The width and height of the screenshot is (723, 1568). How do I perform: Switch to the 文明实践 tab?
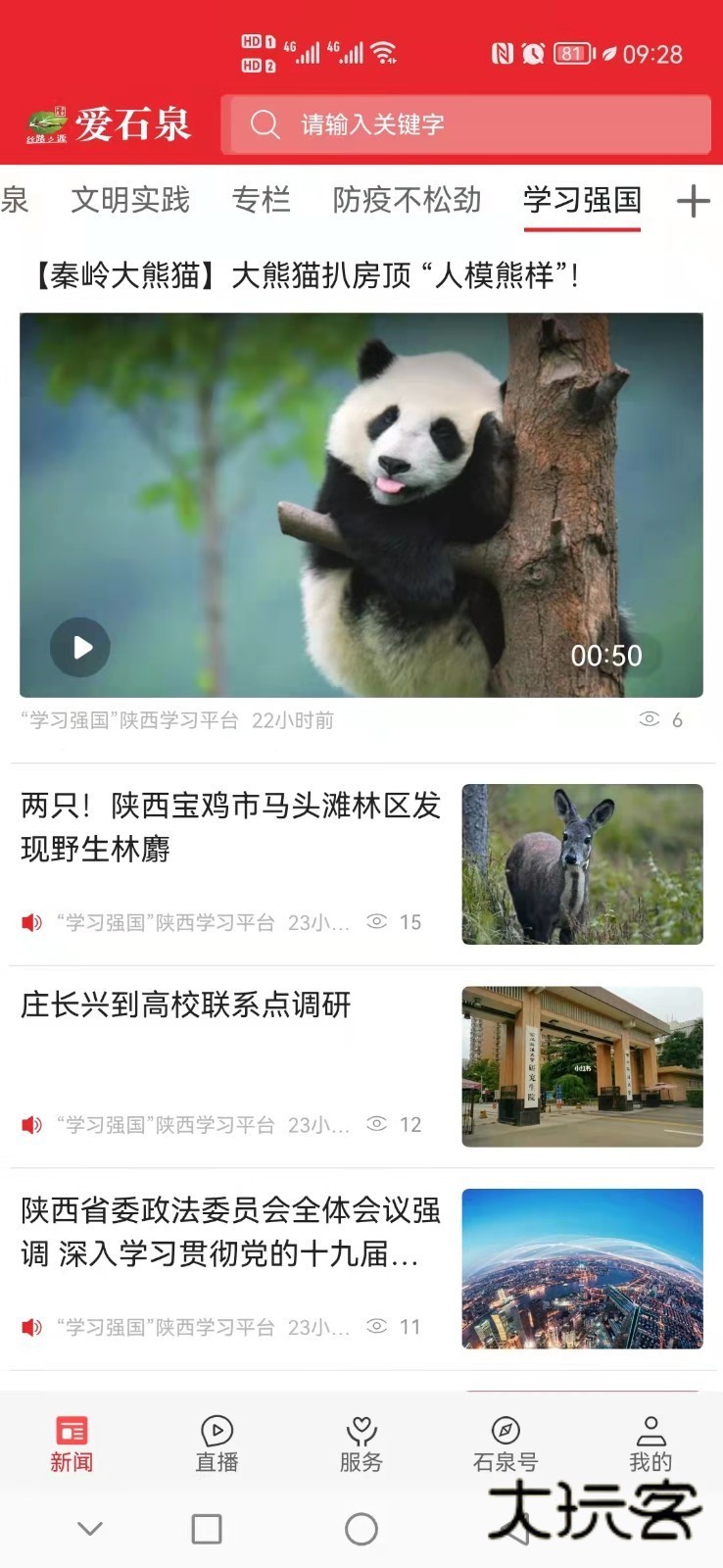pyautogui.click(x=130, y=200)
